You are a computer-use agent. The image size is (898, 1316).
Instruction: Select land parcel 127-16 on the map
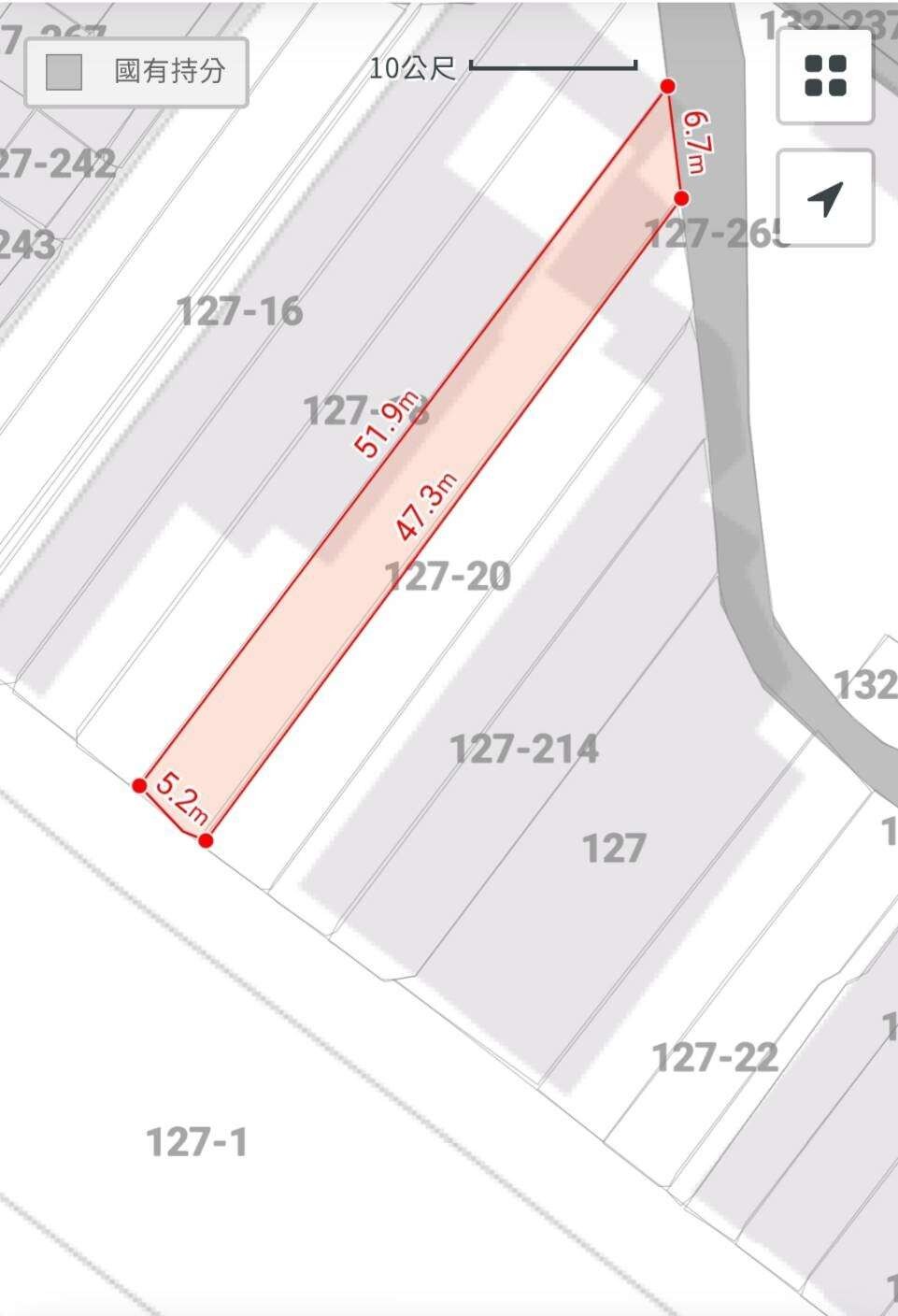(240, 311)
